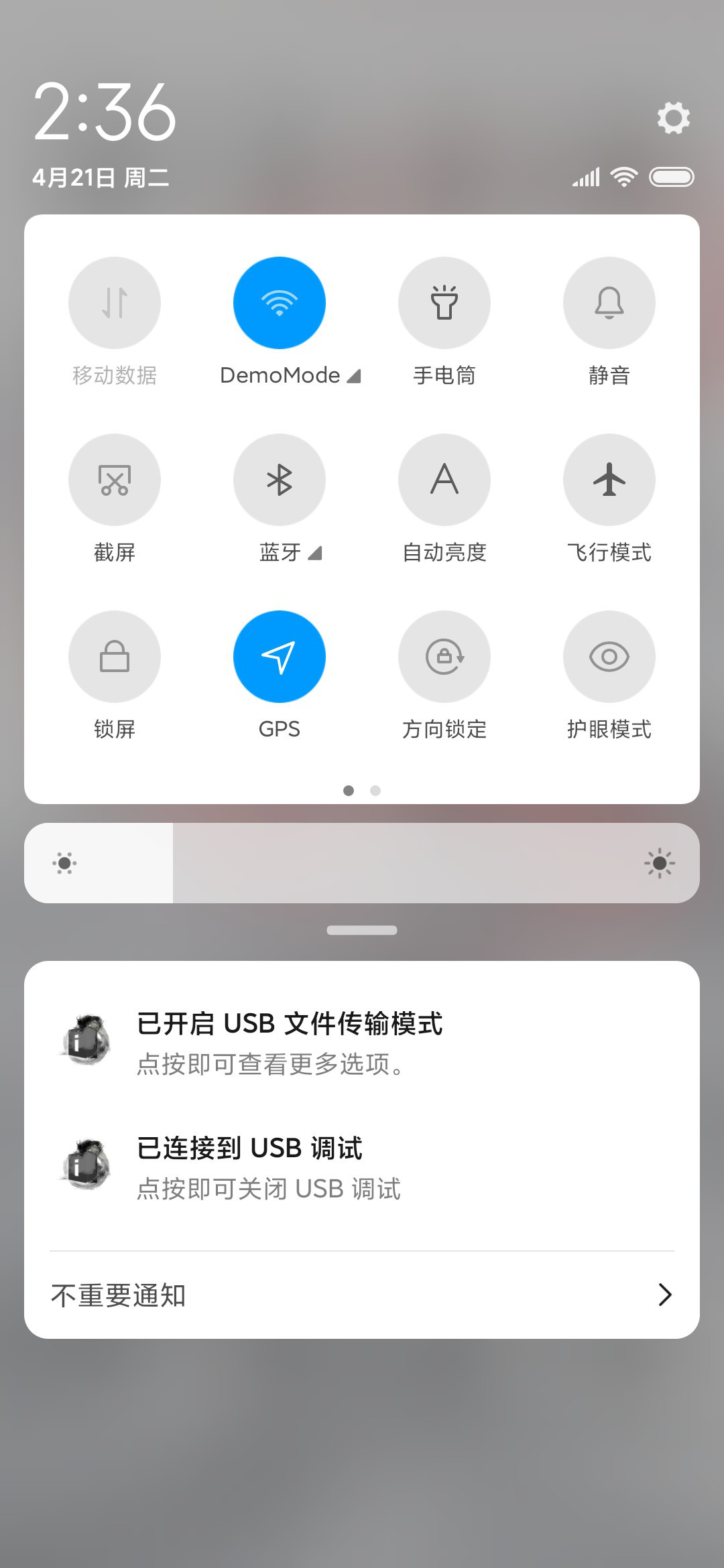The image size is (724, 1568).
Task: Enable 静音 silent mode
Action: tap(609, 303)
